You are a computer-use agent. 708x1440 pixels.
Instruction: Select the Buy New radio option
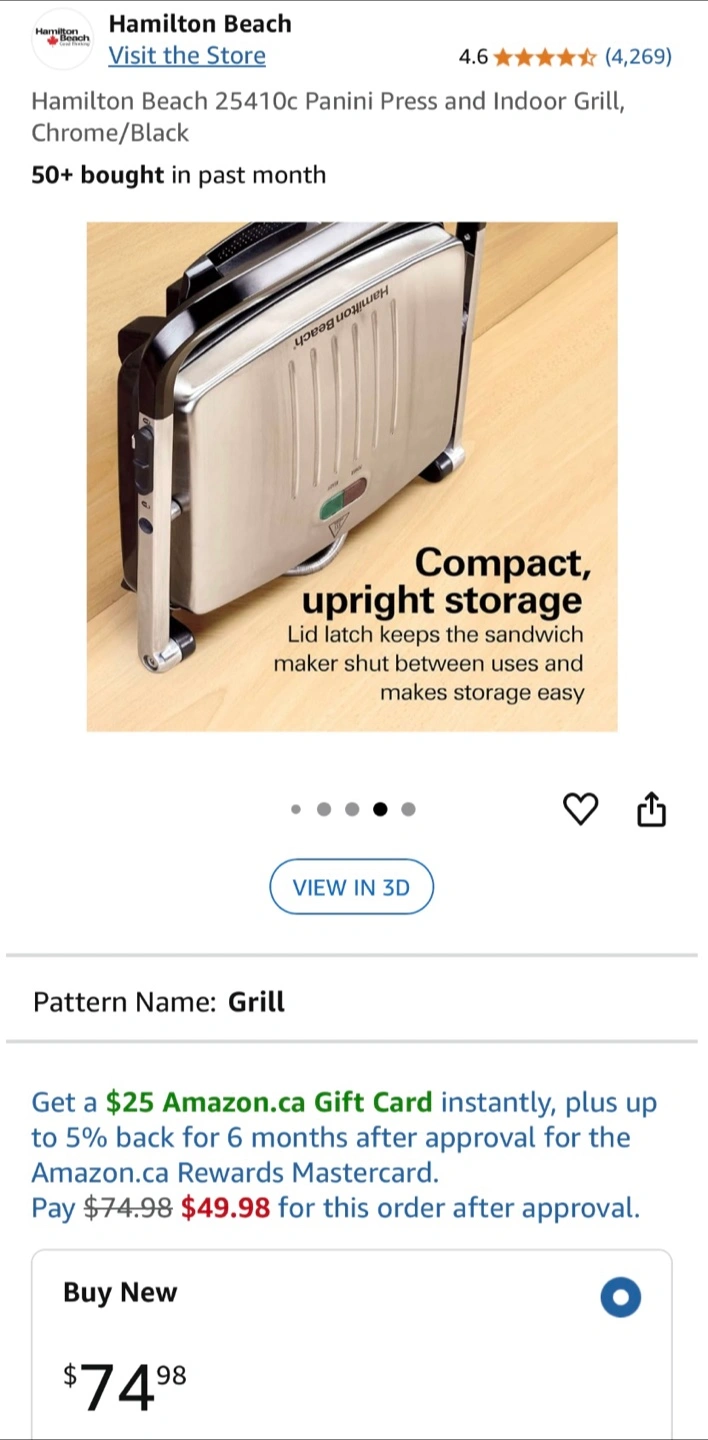[x=621, y=1298]
